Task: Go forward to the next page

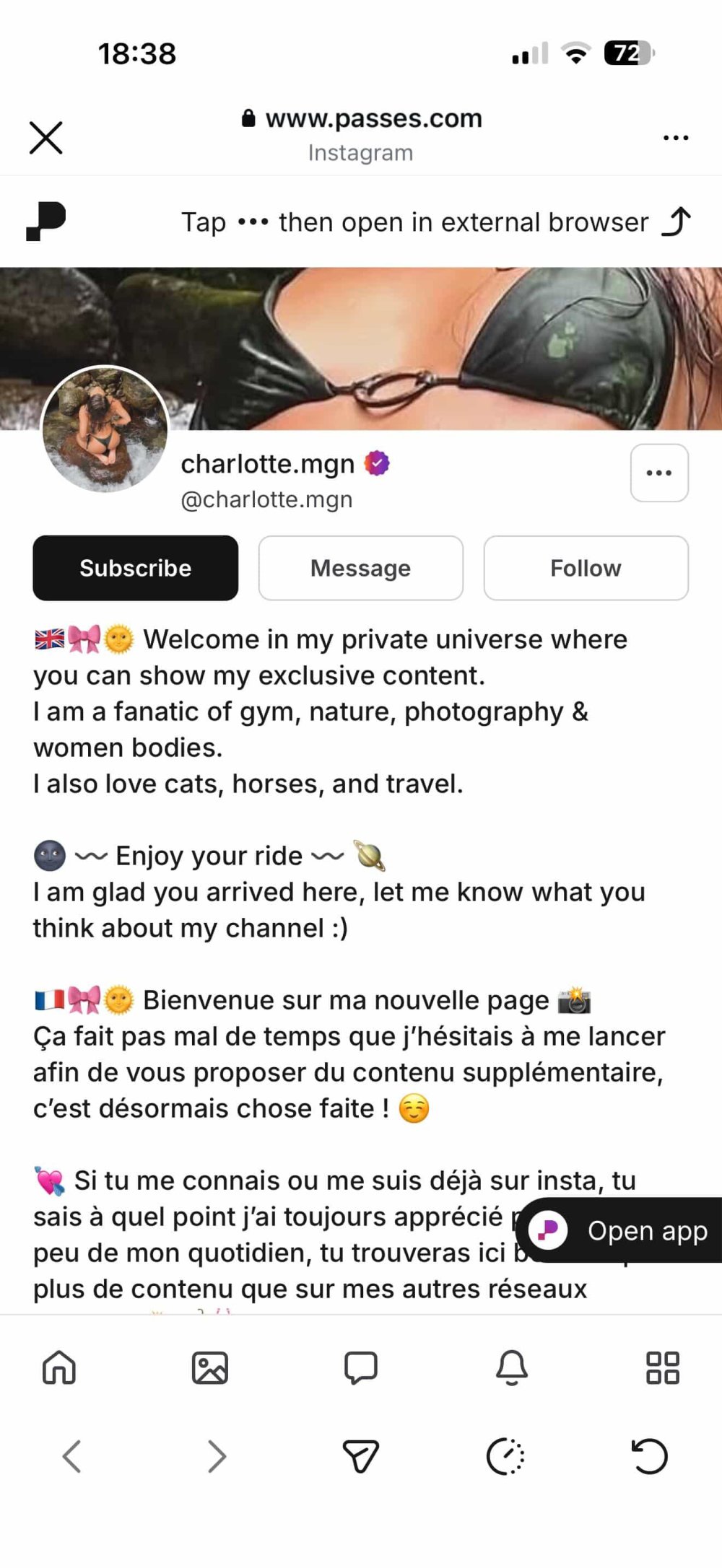Action: (x=217, y=1456)
